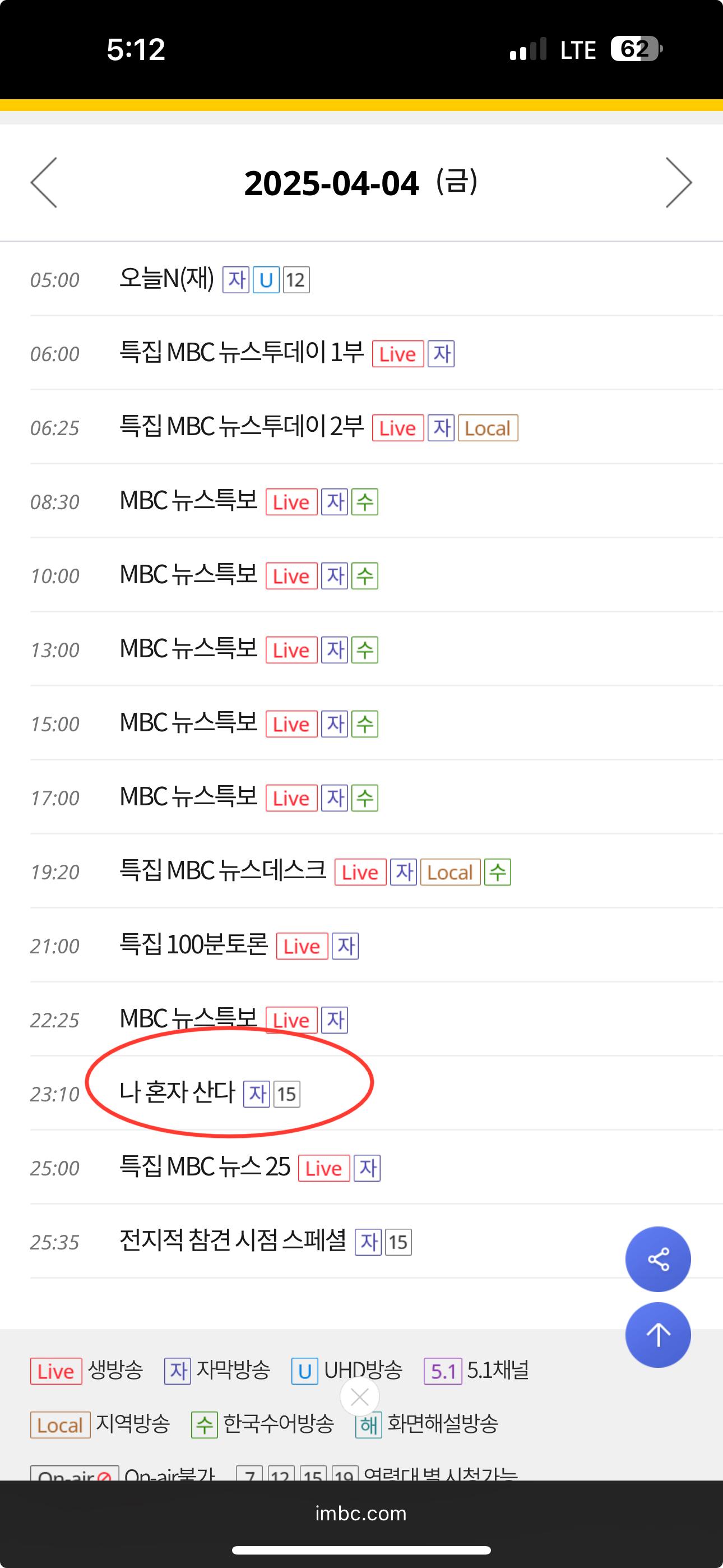Viewport: 723px width, 1568px height.
Task: Open 특집 100분토론 at 21:00
Action: 193,946
